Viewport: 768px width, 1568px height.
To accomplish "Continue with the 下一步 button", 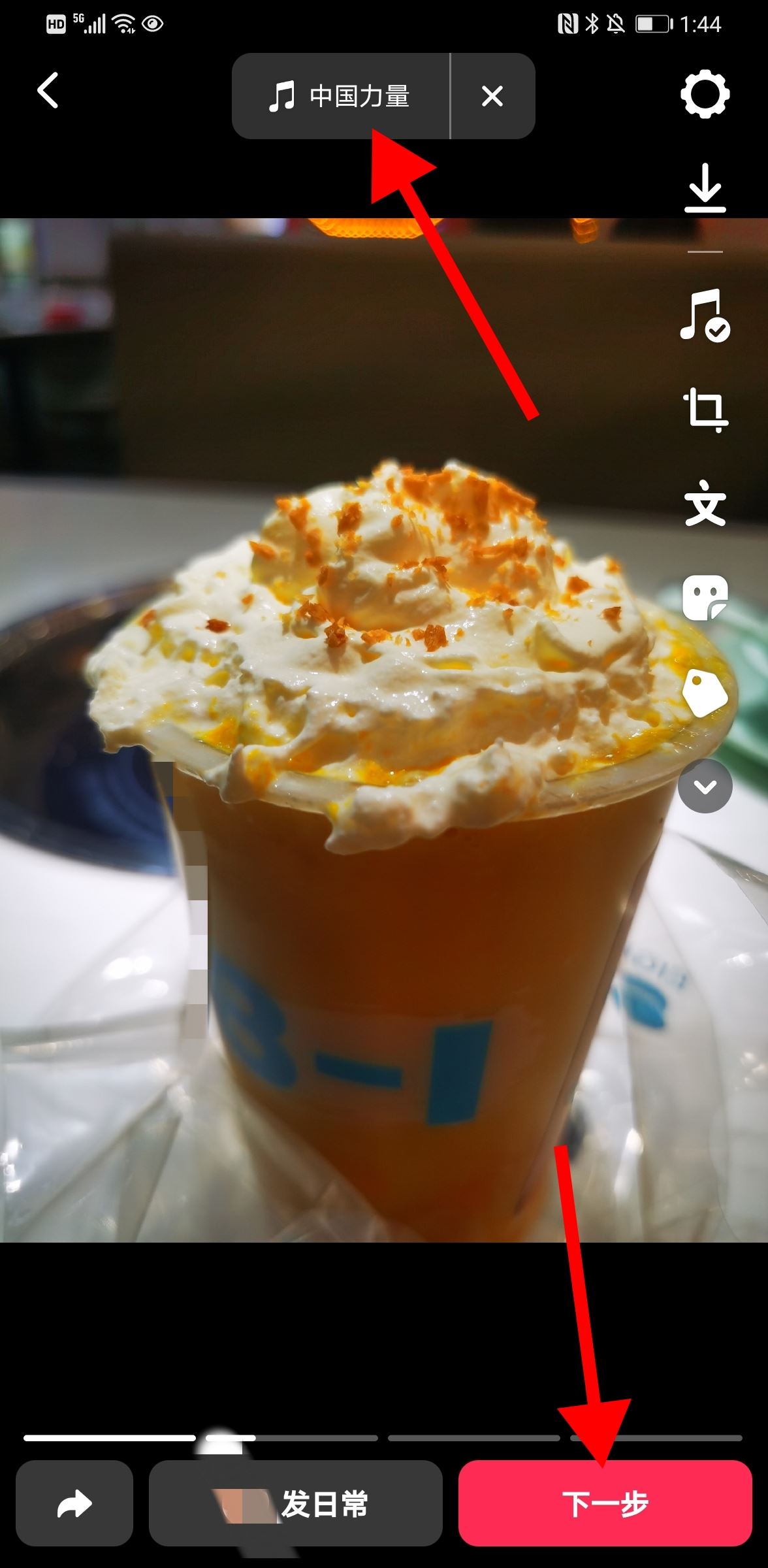I will 605,1503.
